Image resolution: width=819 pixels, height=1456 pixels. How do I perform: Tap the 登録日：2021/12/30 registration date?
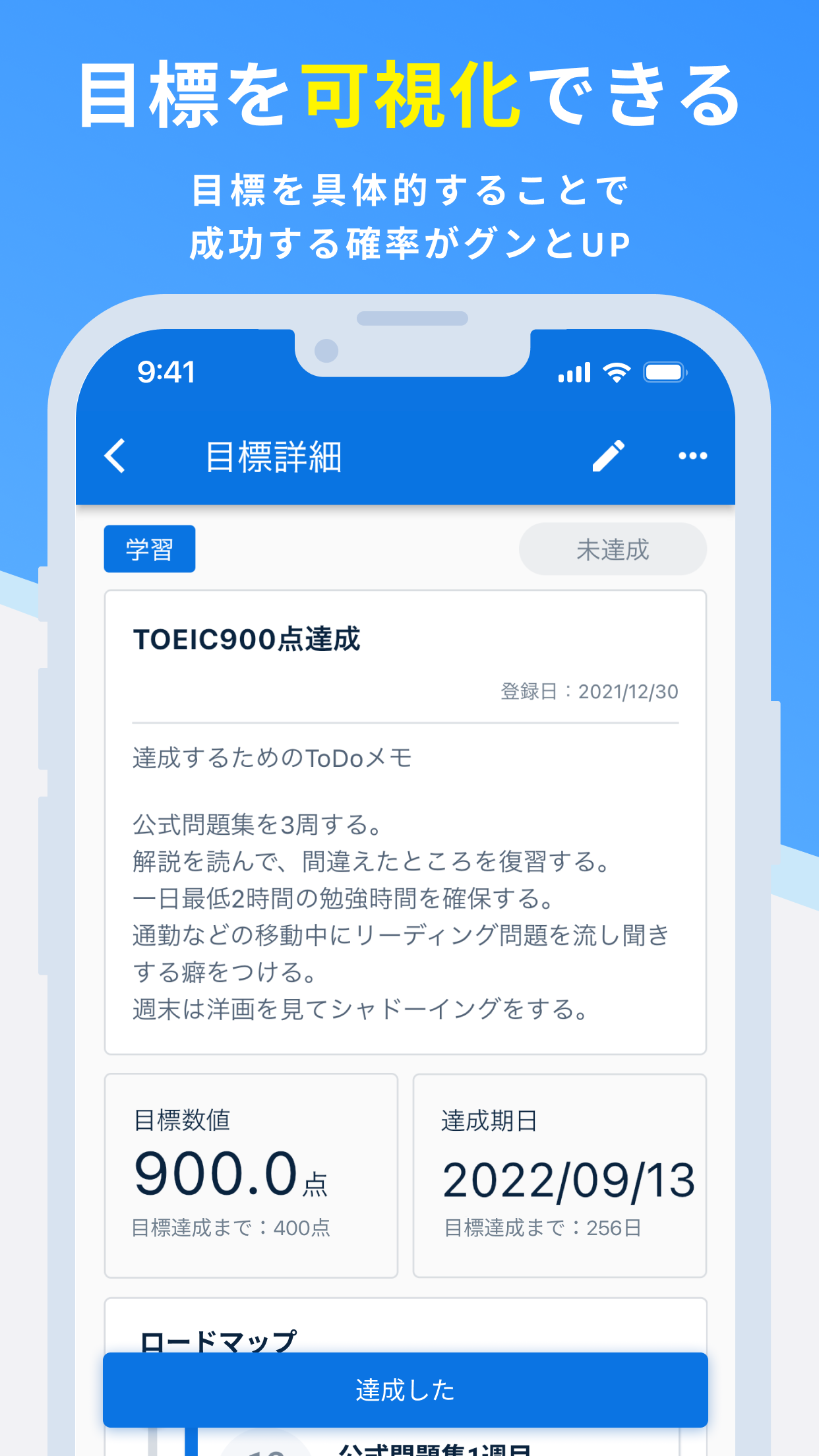589,691
